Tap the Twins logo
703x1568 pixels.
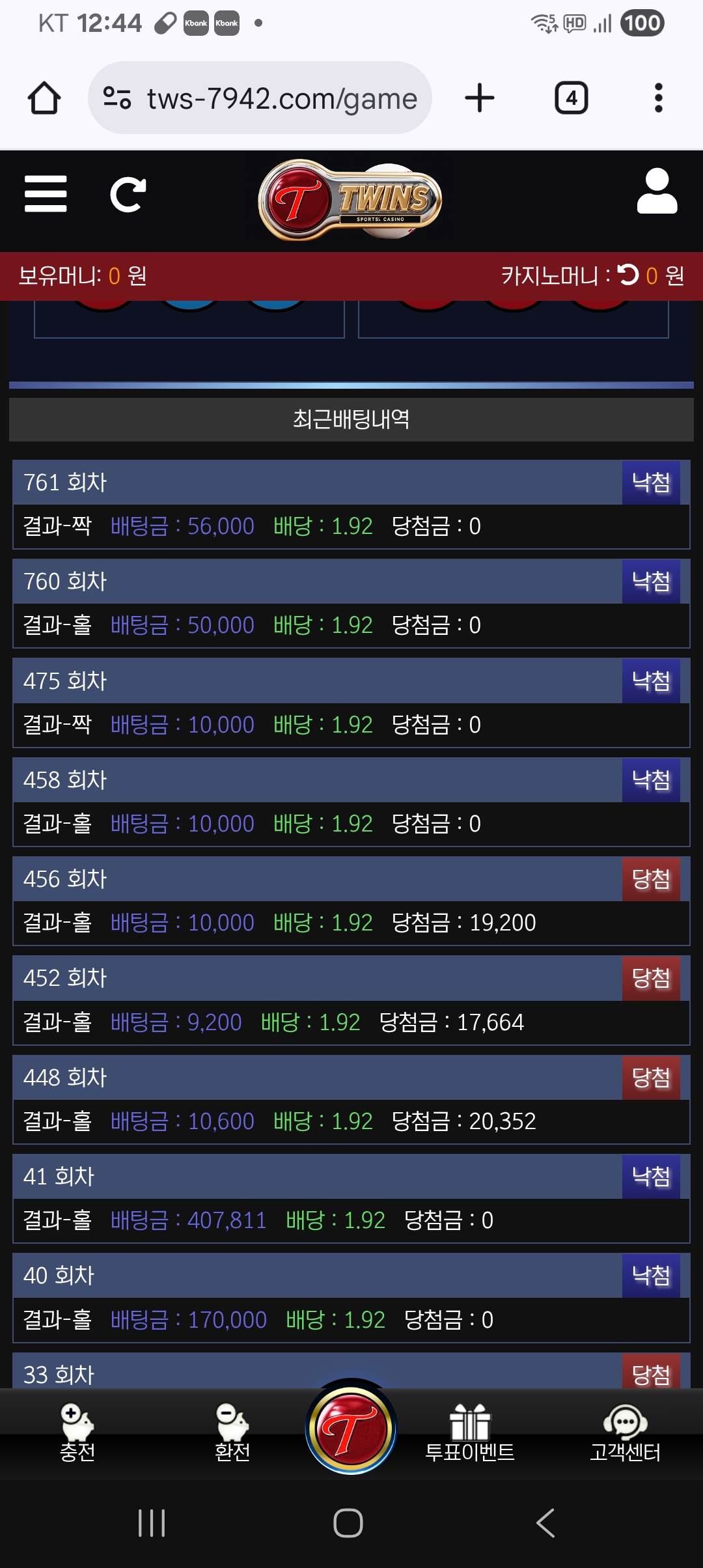pos(350,200)
